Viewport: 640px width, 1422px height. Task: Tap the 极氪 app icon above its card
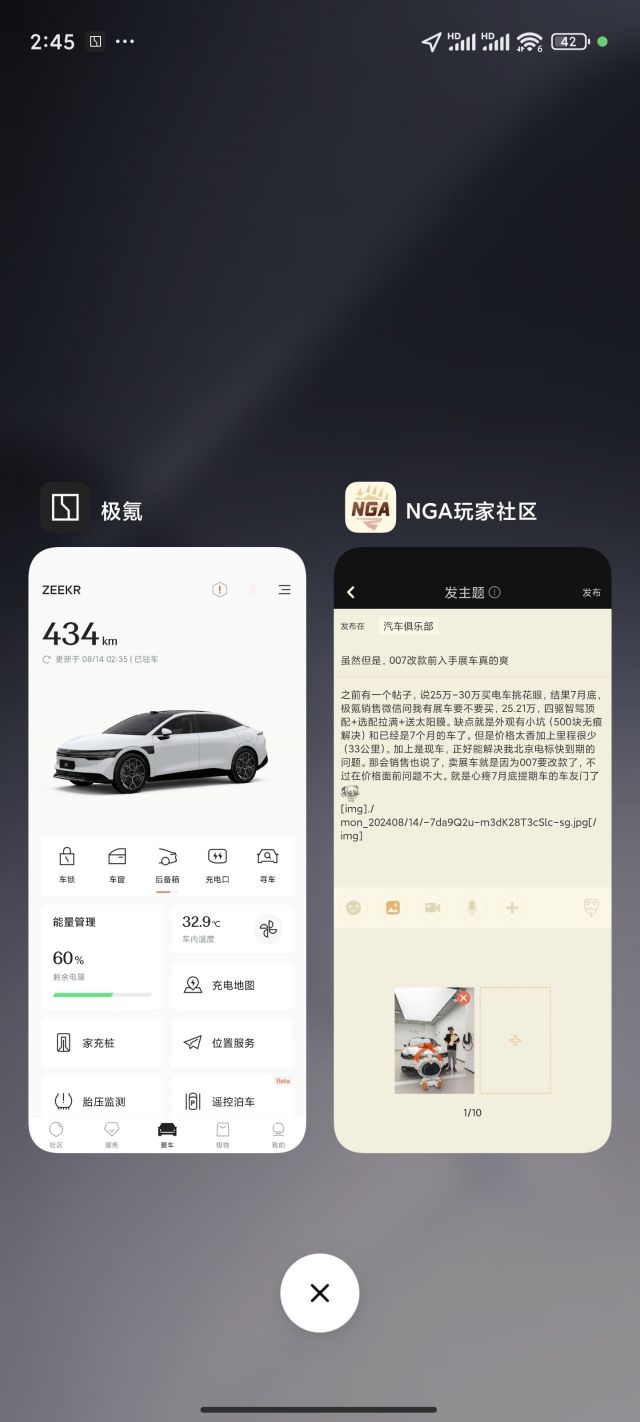coord(65,508)
